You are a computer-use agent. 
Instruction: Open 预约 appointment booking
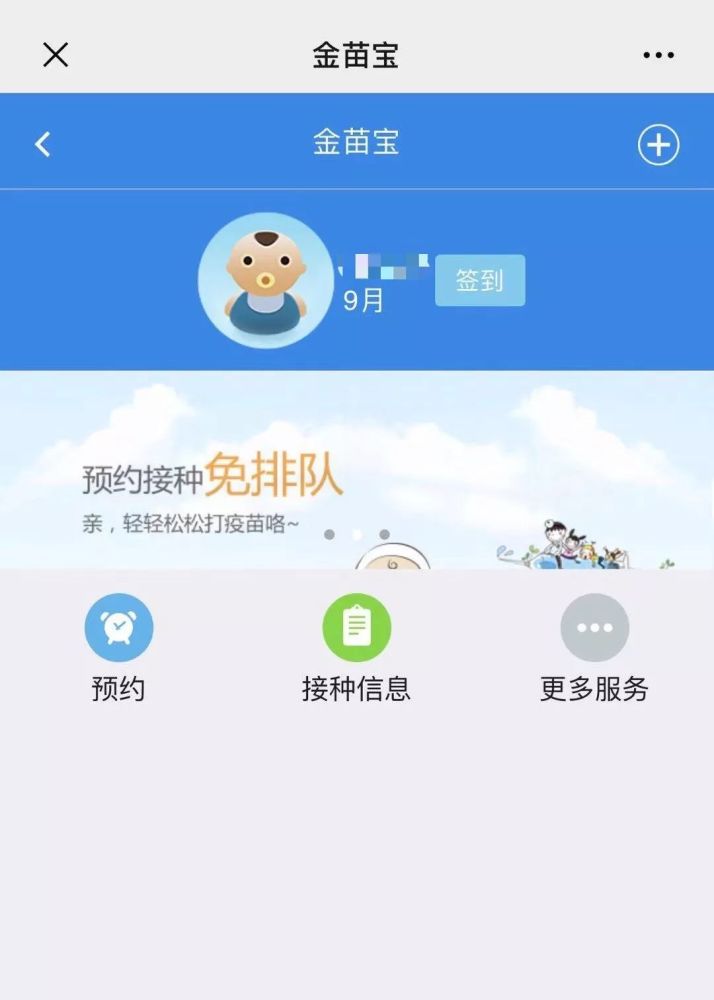pos(118,647)
